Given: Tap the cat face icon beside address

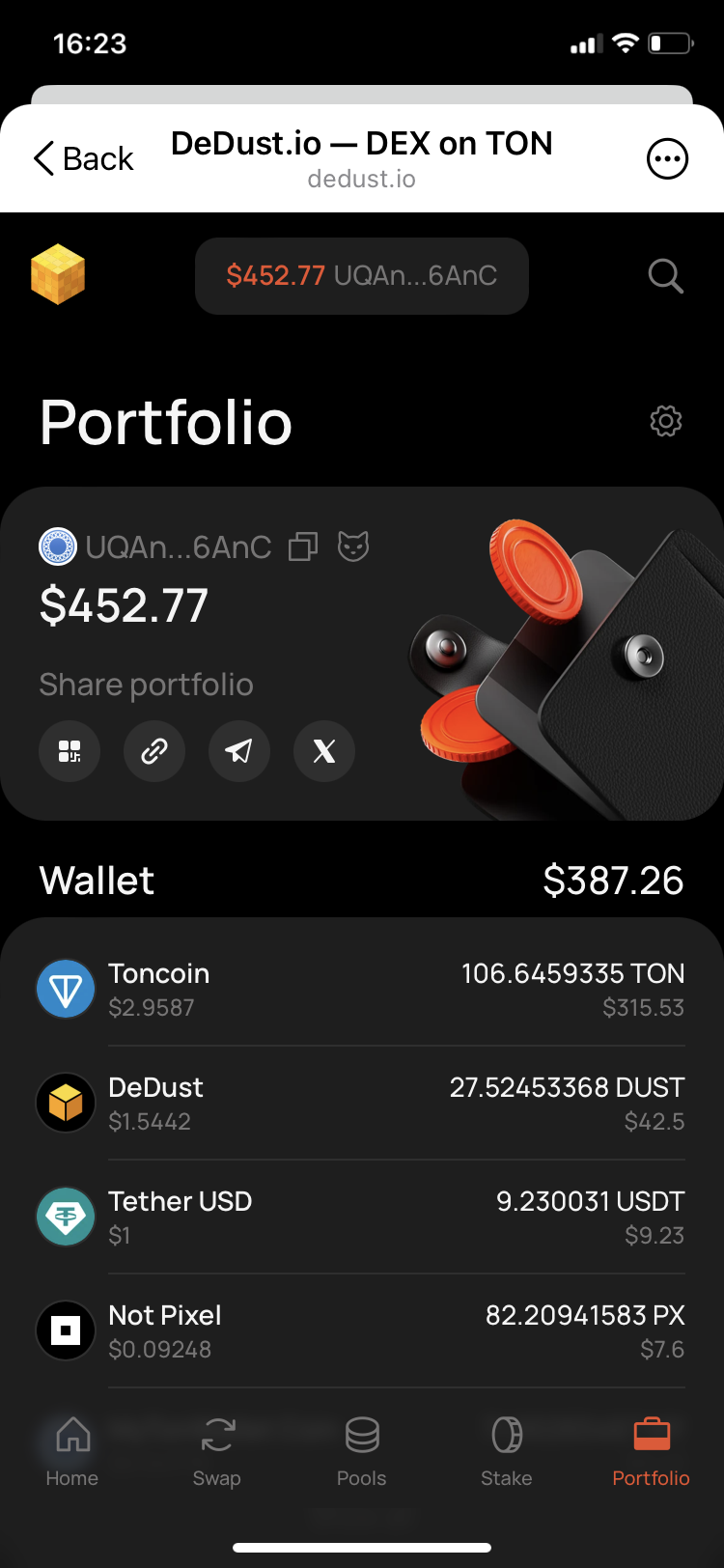Looking at the screenshot, I should click(353, 546).
